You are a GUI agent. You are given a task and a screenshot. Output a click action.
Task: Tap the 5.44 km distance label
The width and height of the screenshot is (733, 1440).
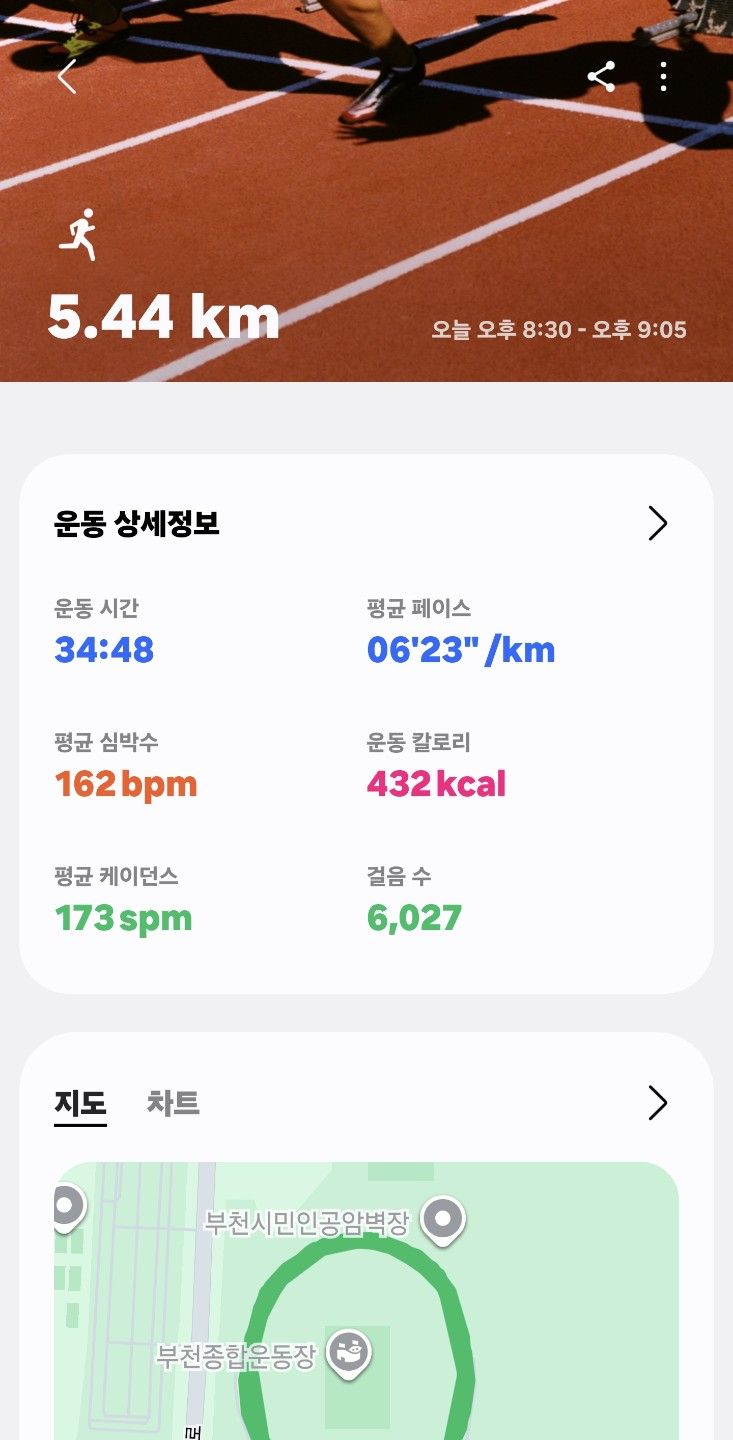[165, 318]
